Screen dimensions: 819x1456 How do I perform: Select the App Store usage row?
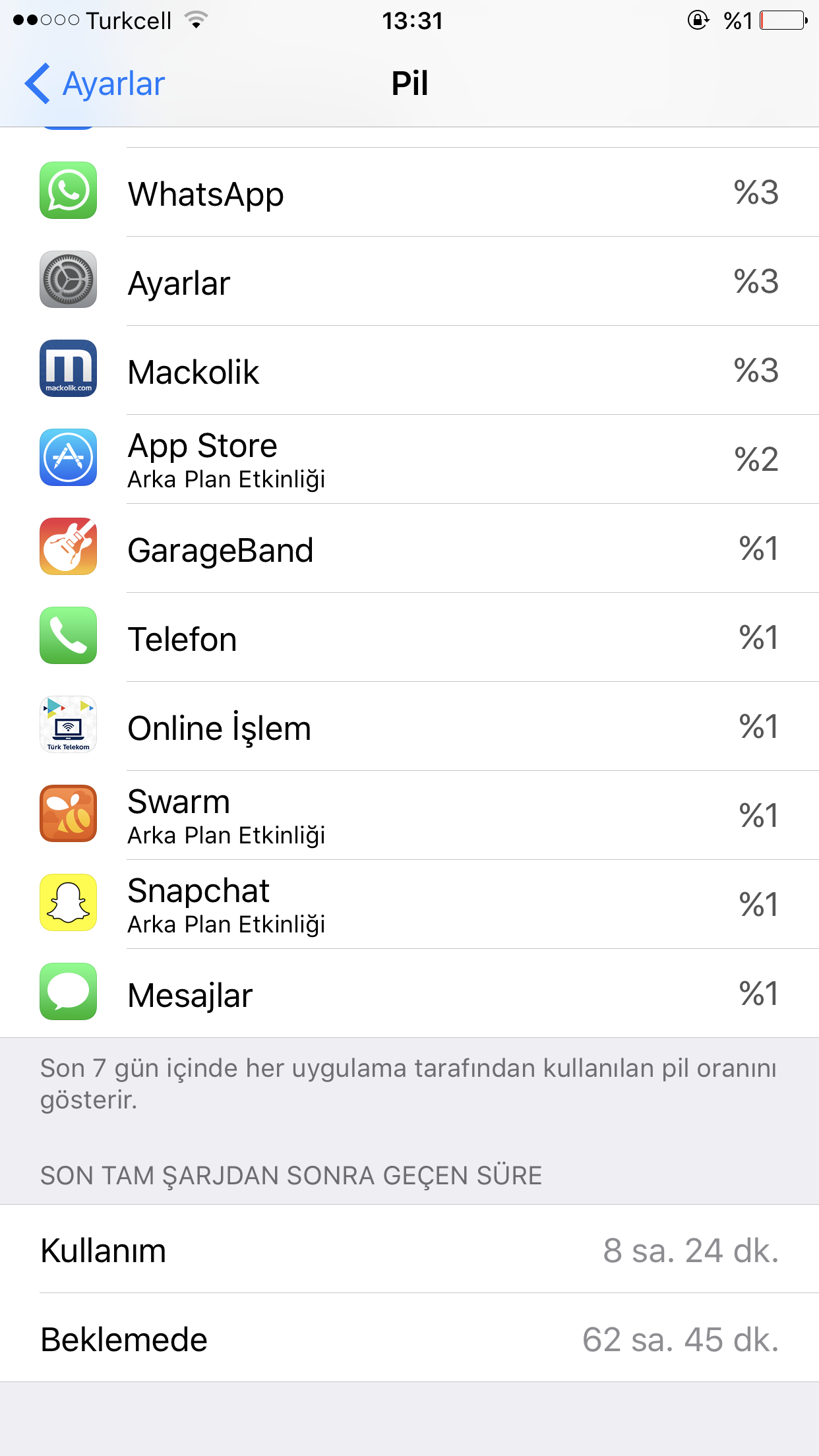[x=409, y=460]
